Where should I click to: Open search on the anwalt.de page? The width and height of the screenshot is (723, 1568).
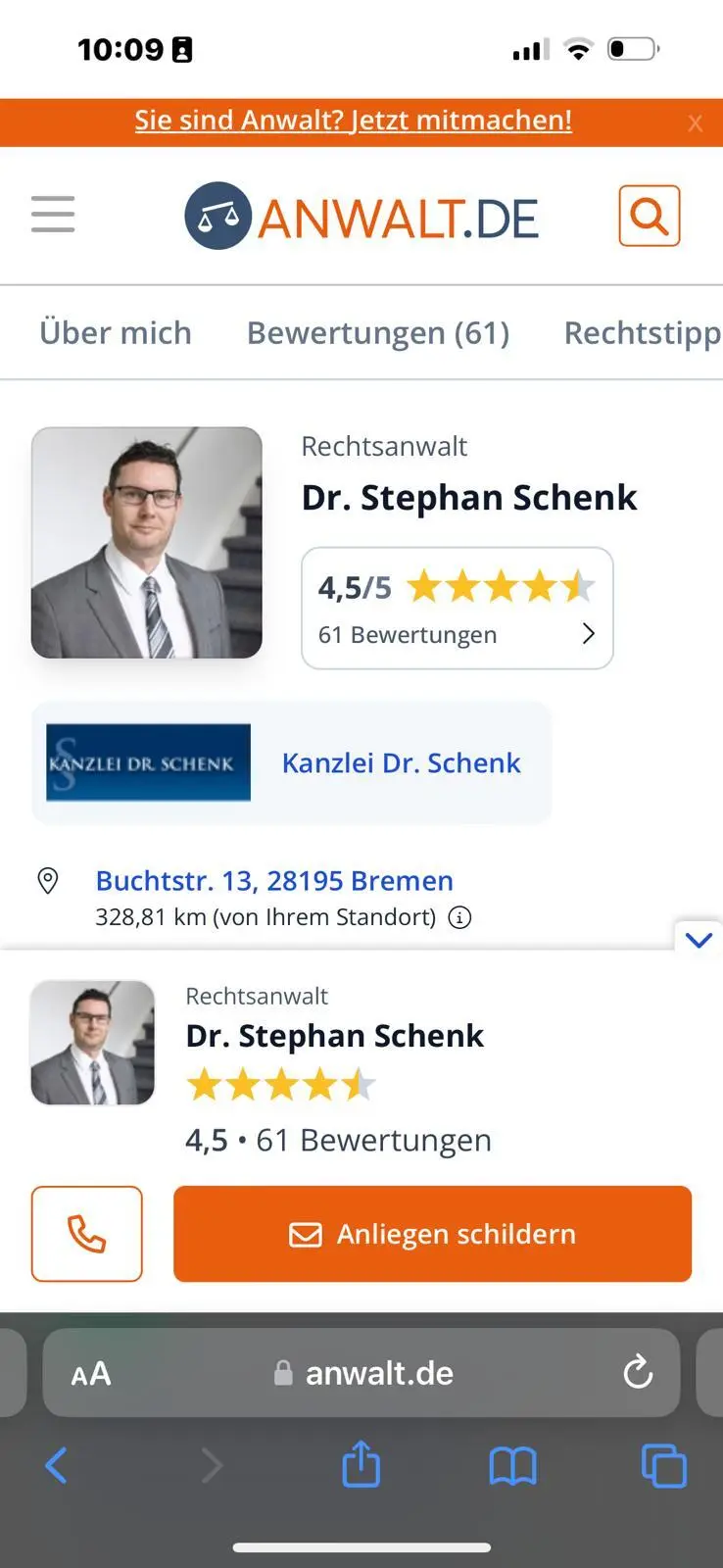[649, 215]
